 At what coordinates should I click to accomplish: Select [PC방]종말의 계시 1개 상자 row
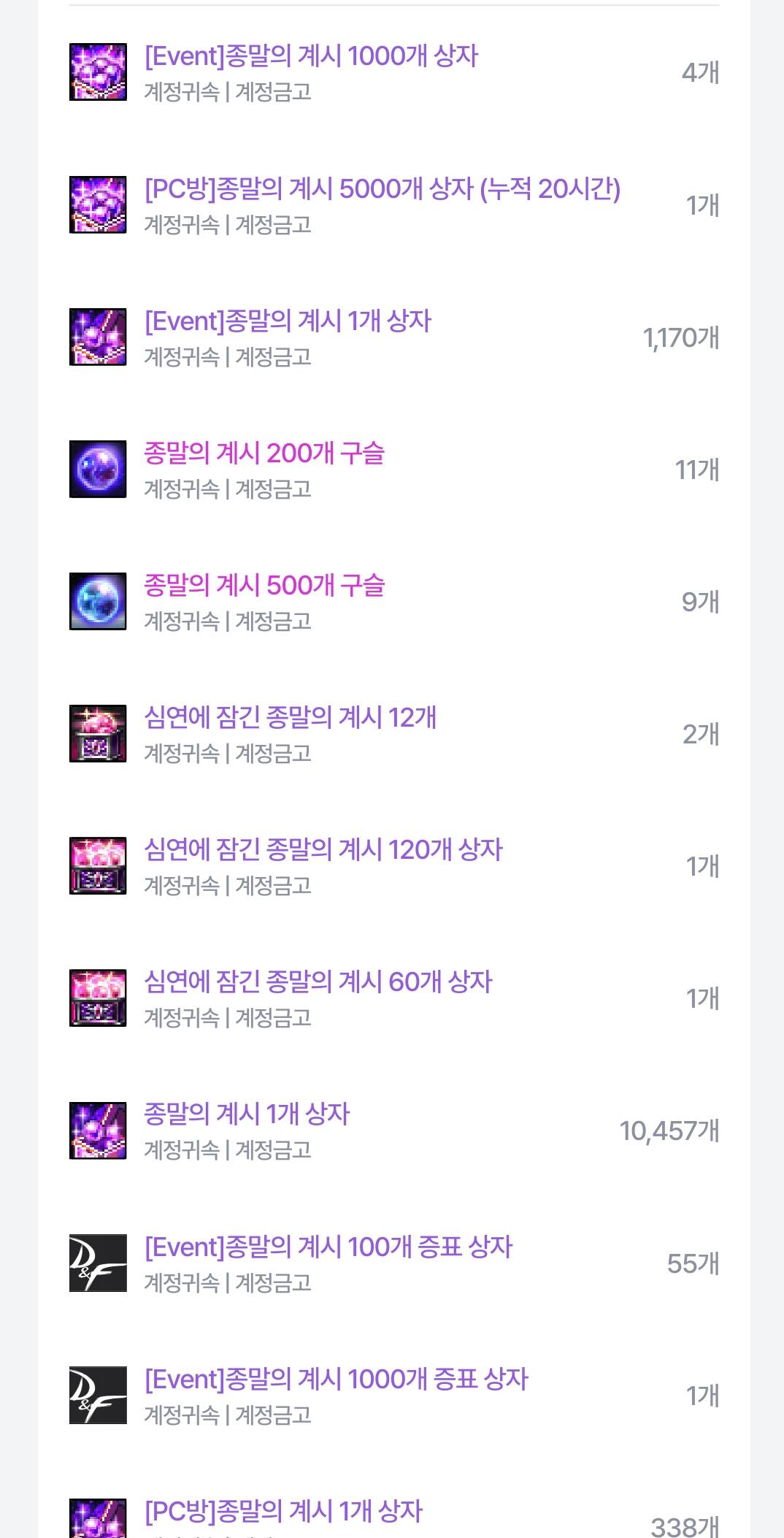tap(283, 1512)
